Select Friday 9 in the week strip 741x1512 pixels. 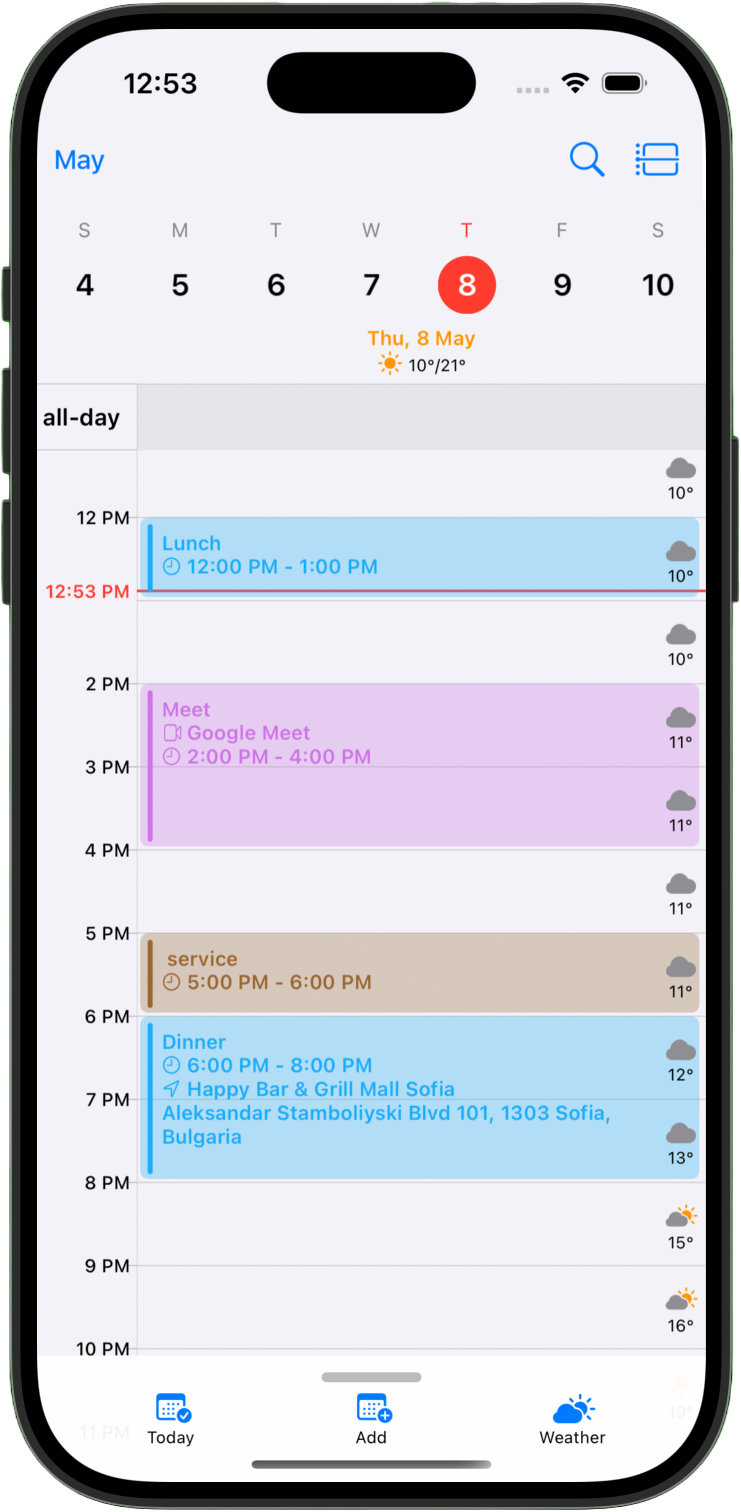click(x=562, y=285)
